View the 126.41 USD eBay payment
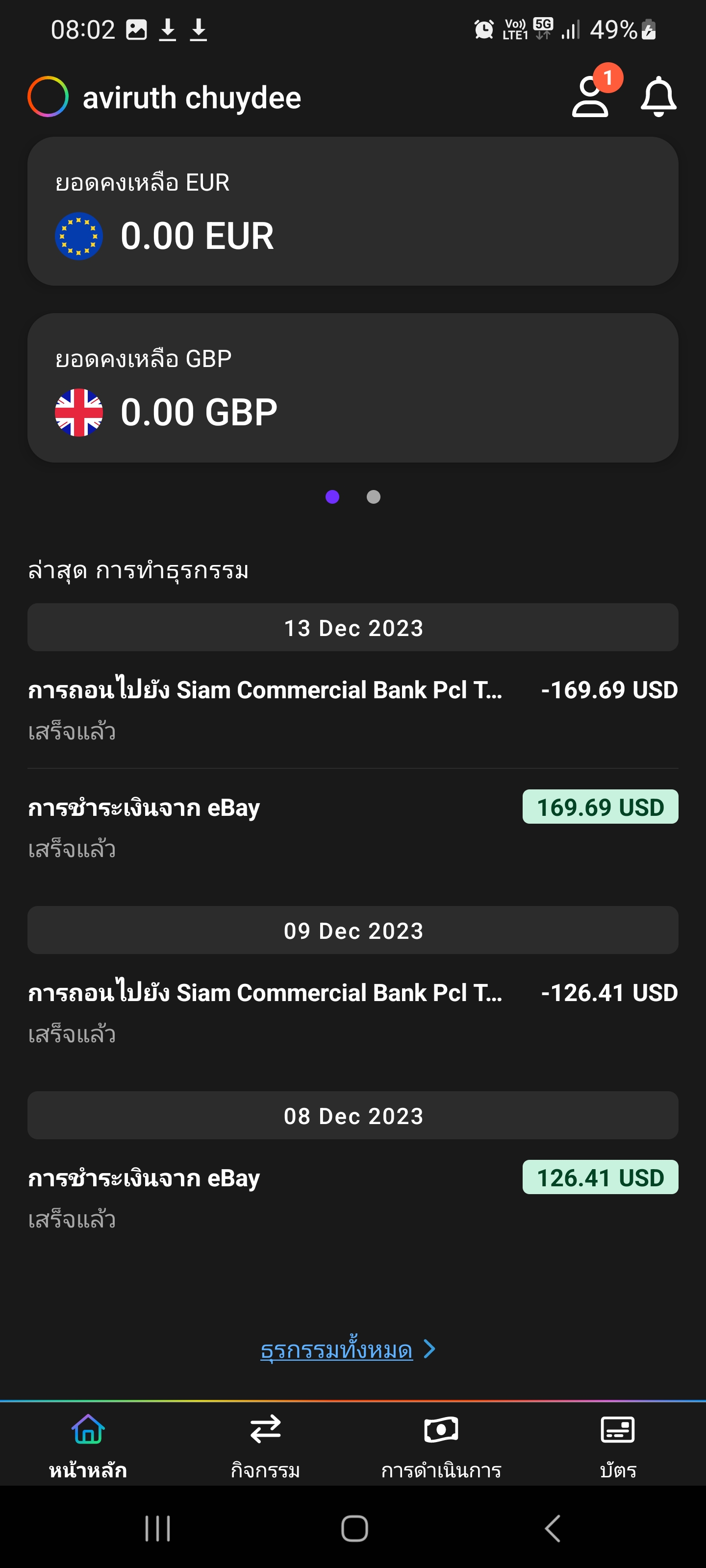The height and width of the screenshot is (1568, 706). pyautogui.click(x=353, y=1197)
